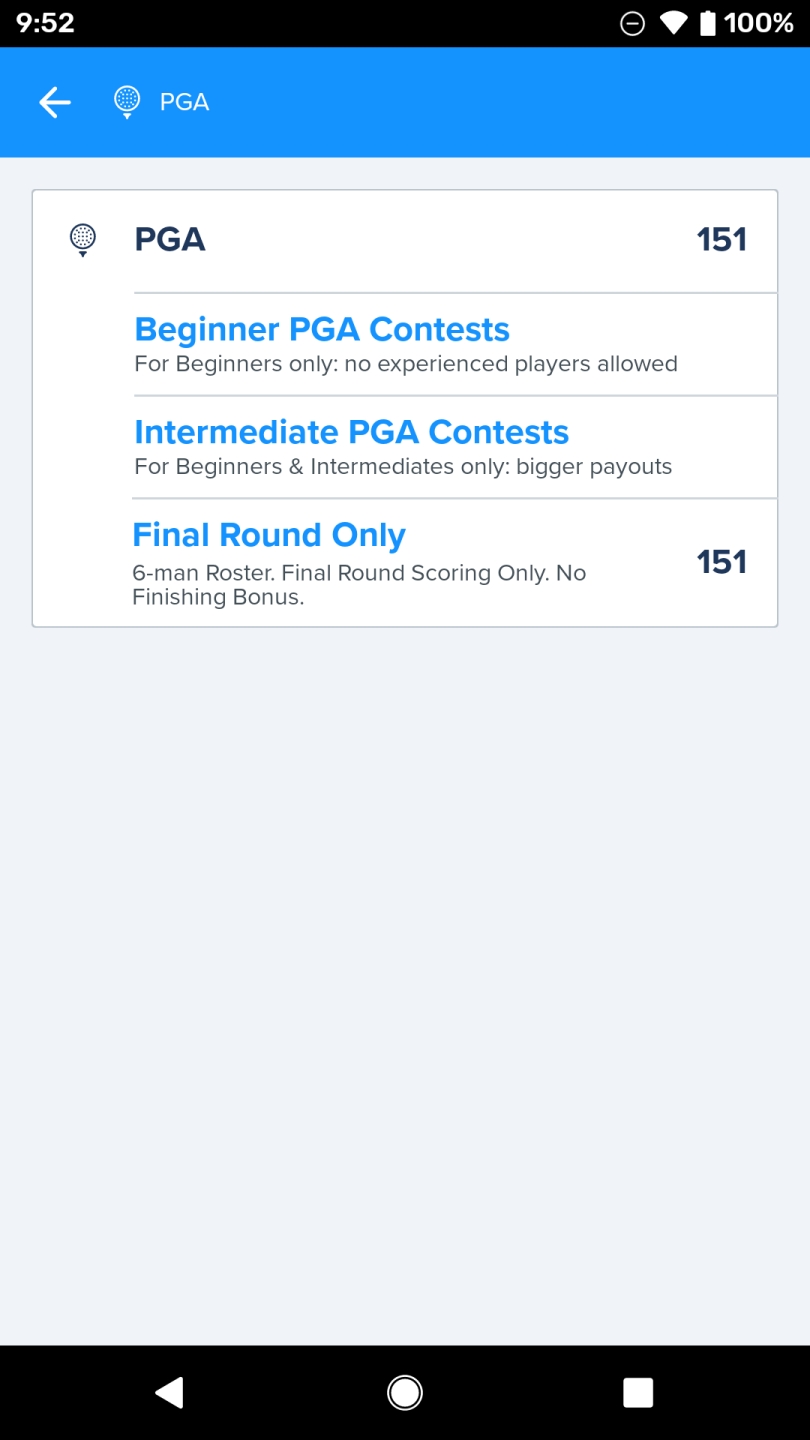Viewport: 810px width, 1440px height.
Task: Open the recent apps view
Action: pos(638,1392)
